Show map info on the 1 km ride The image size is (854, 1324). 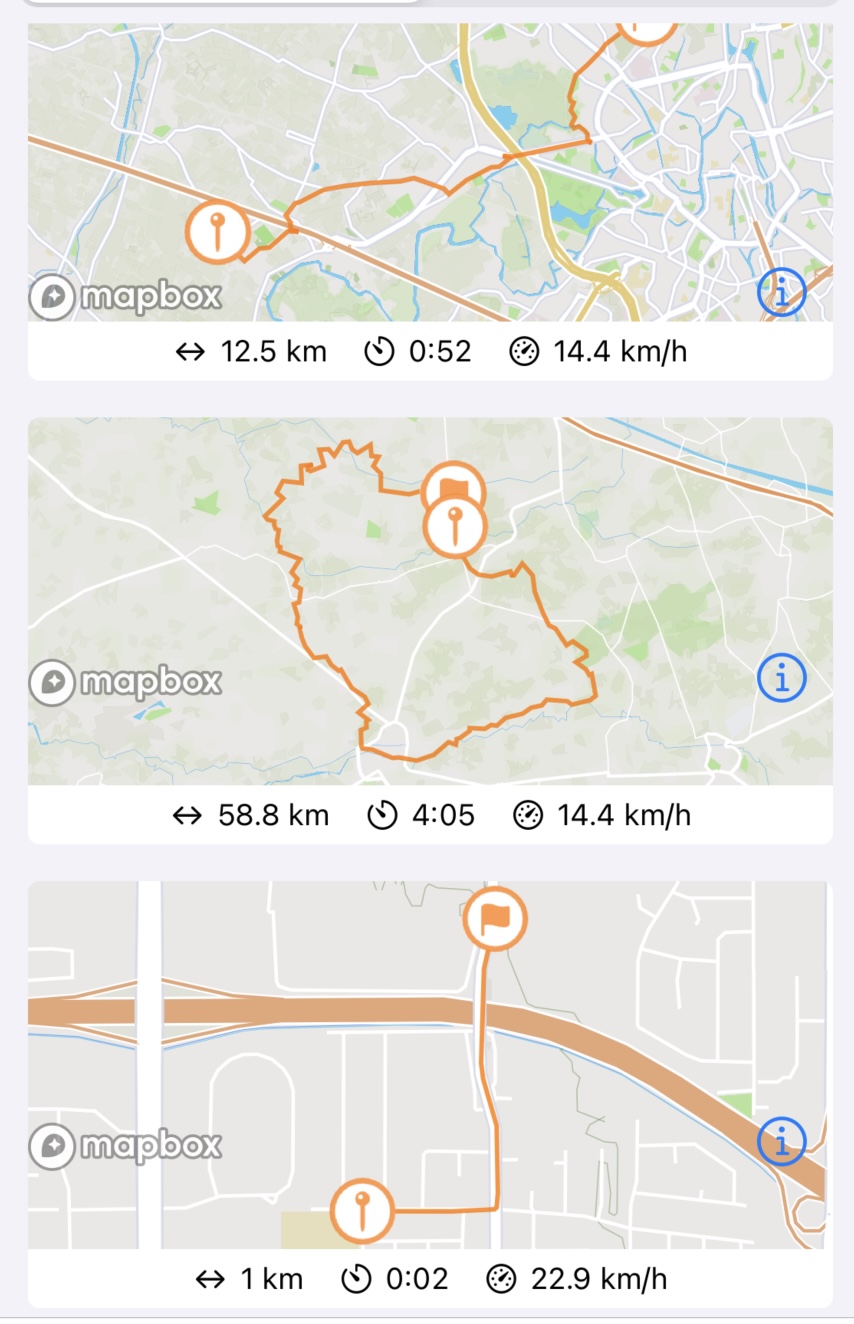click(x=782, y=1143)
